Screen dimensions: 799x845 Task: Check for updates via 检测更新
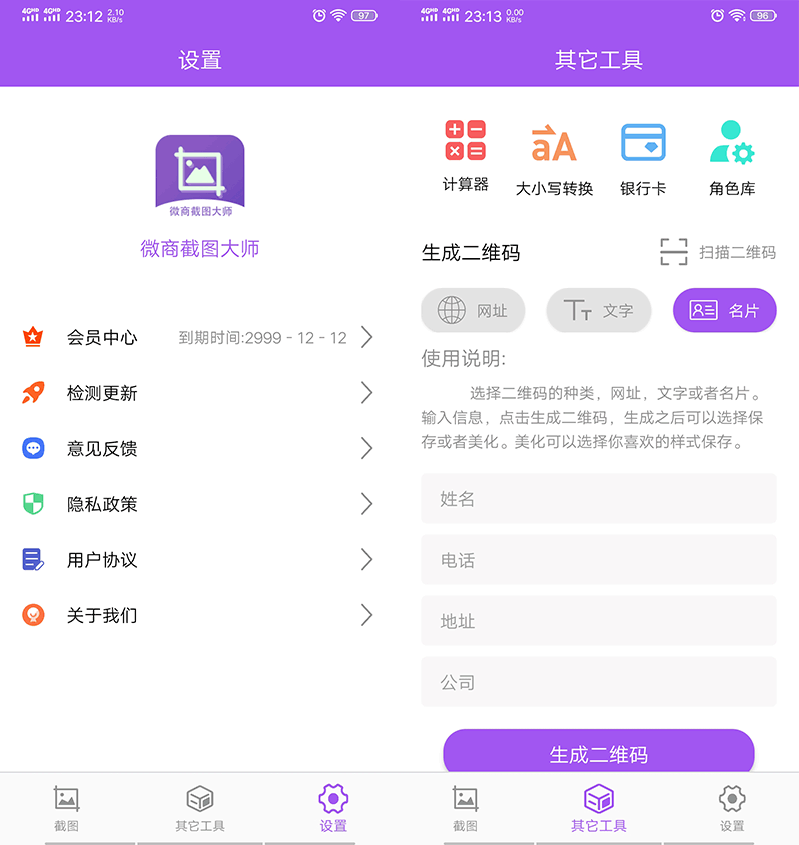coord(198,393)
